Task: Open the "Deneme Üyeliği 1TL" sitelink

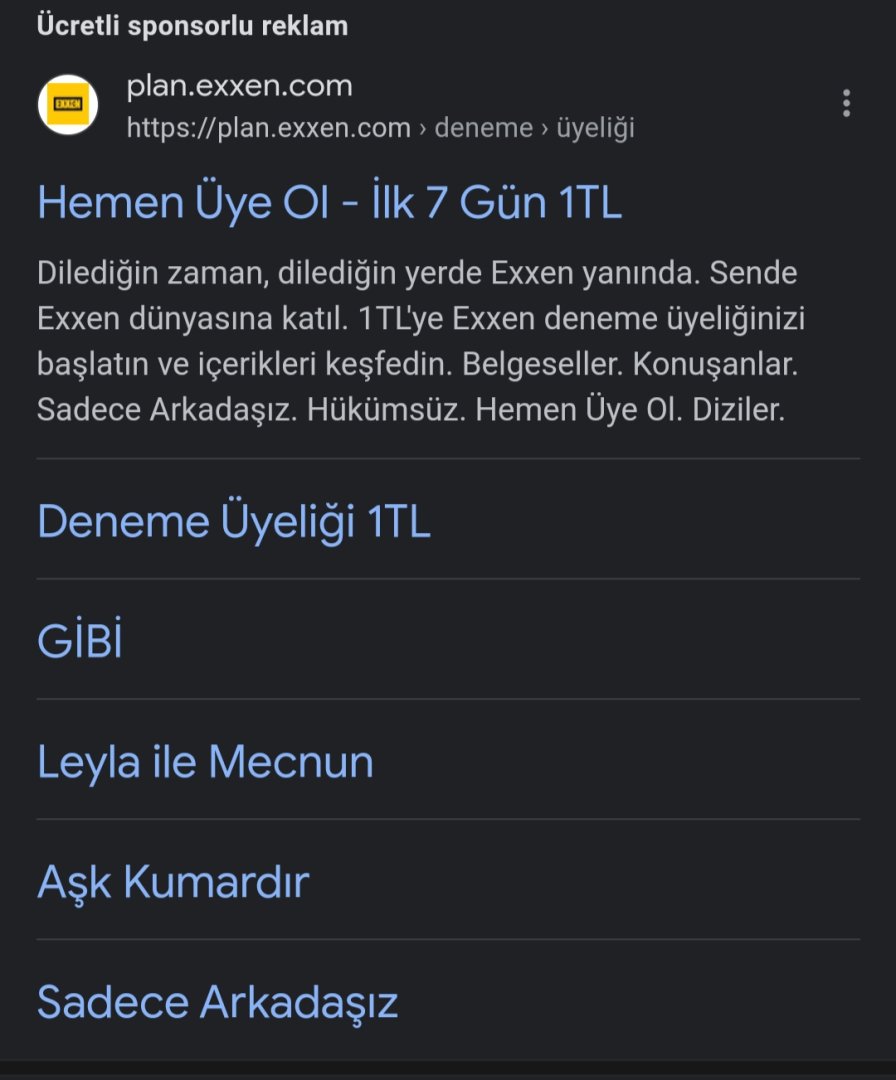Action: point(234,522)
